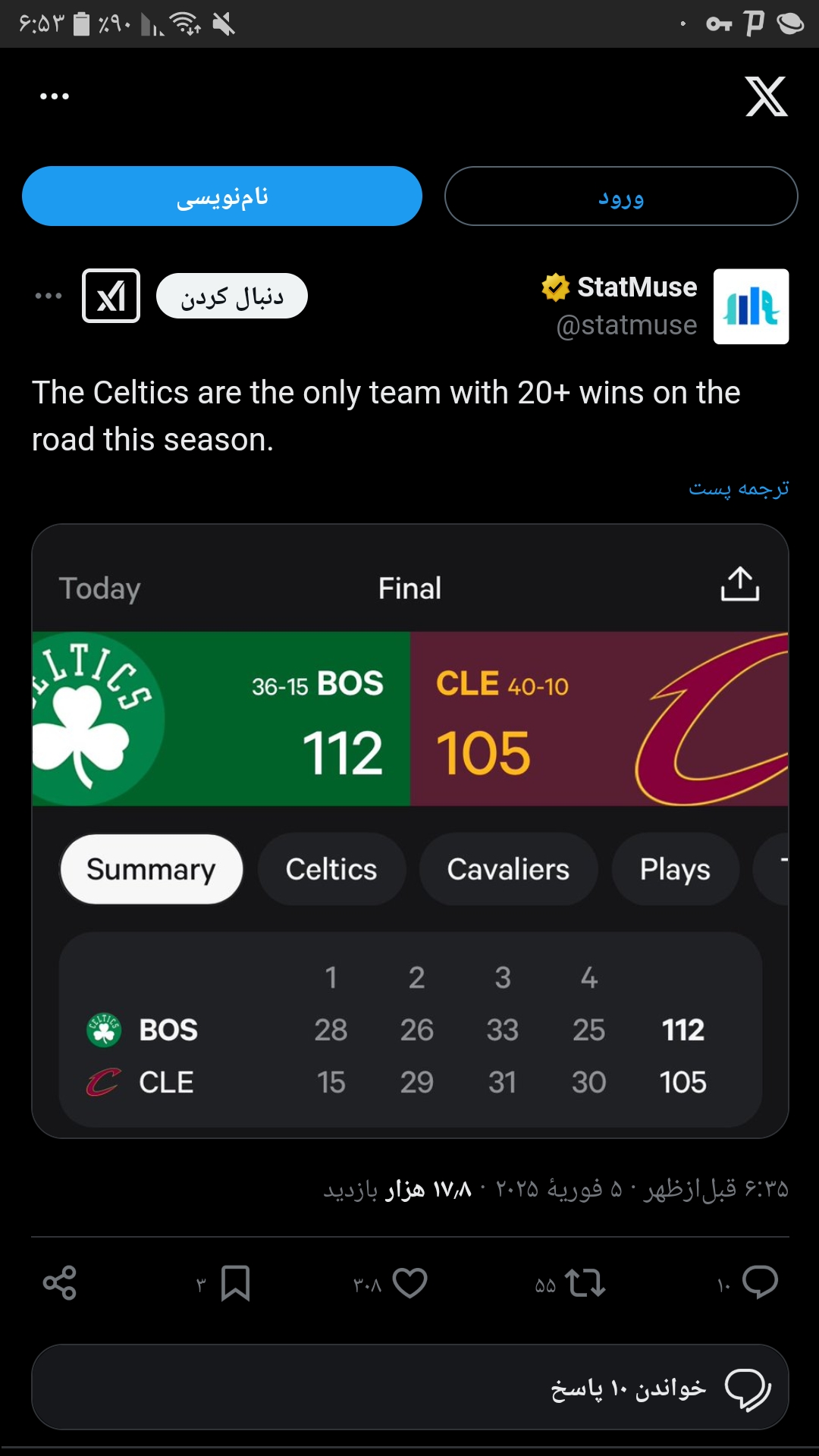Open the three-dot menu at top
This screenshot has width=819, height=1456.
pyautogui.click(x=55, y=96)
